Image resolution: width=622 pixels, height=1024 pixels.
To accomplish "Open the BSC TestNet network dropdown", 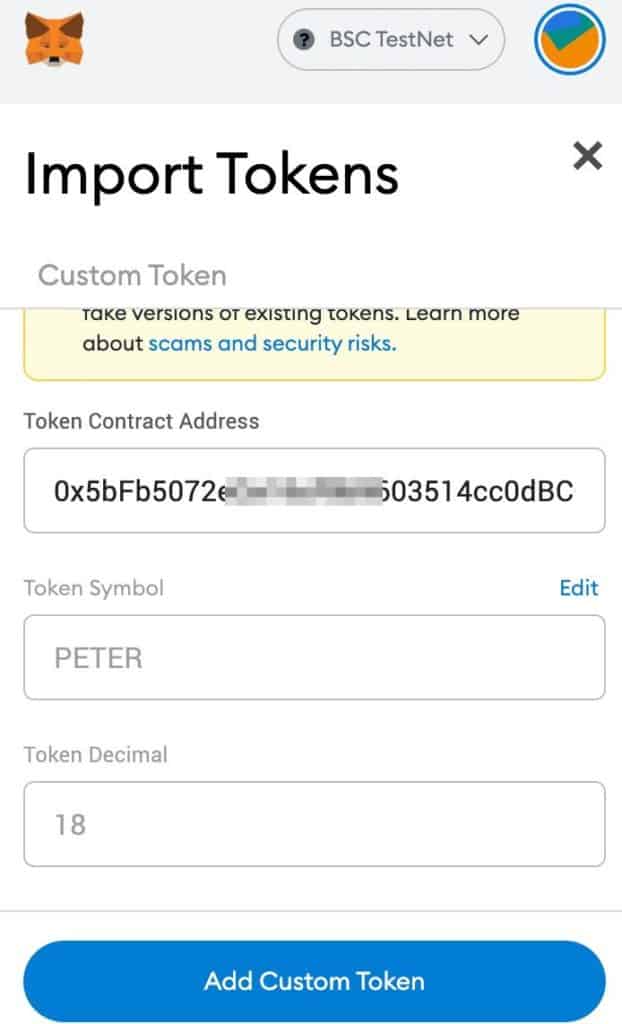I will click(x=391, y=40).
